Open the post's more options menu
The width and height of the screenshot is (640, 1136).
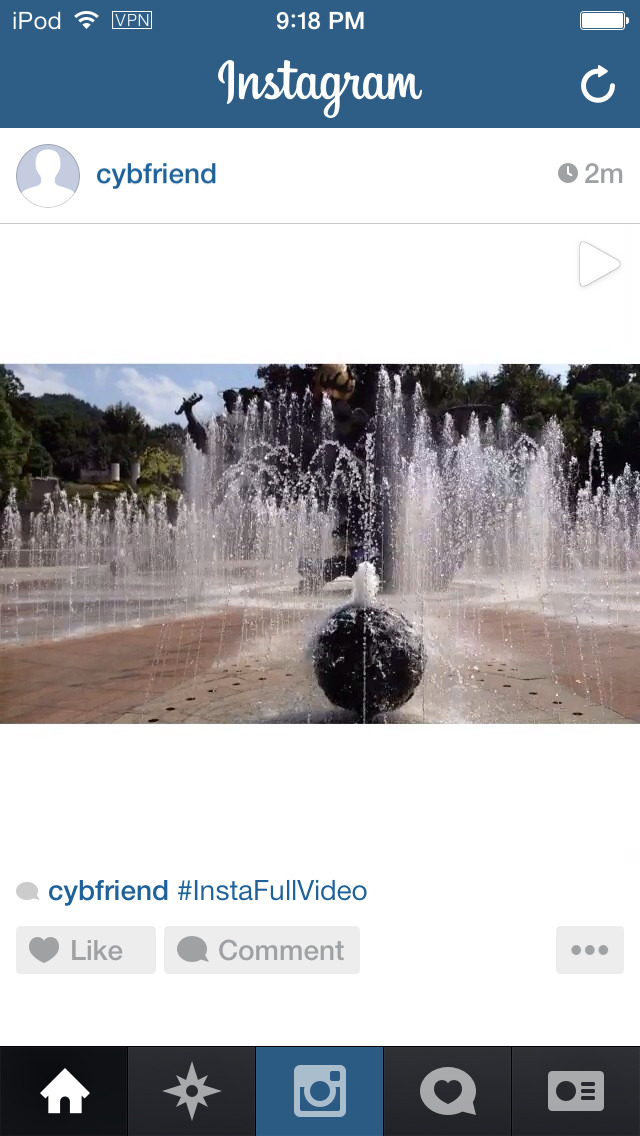click(x=590, y=950)
